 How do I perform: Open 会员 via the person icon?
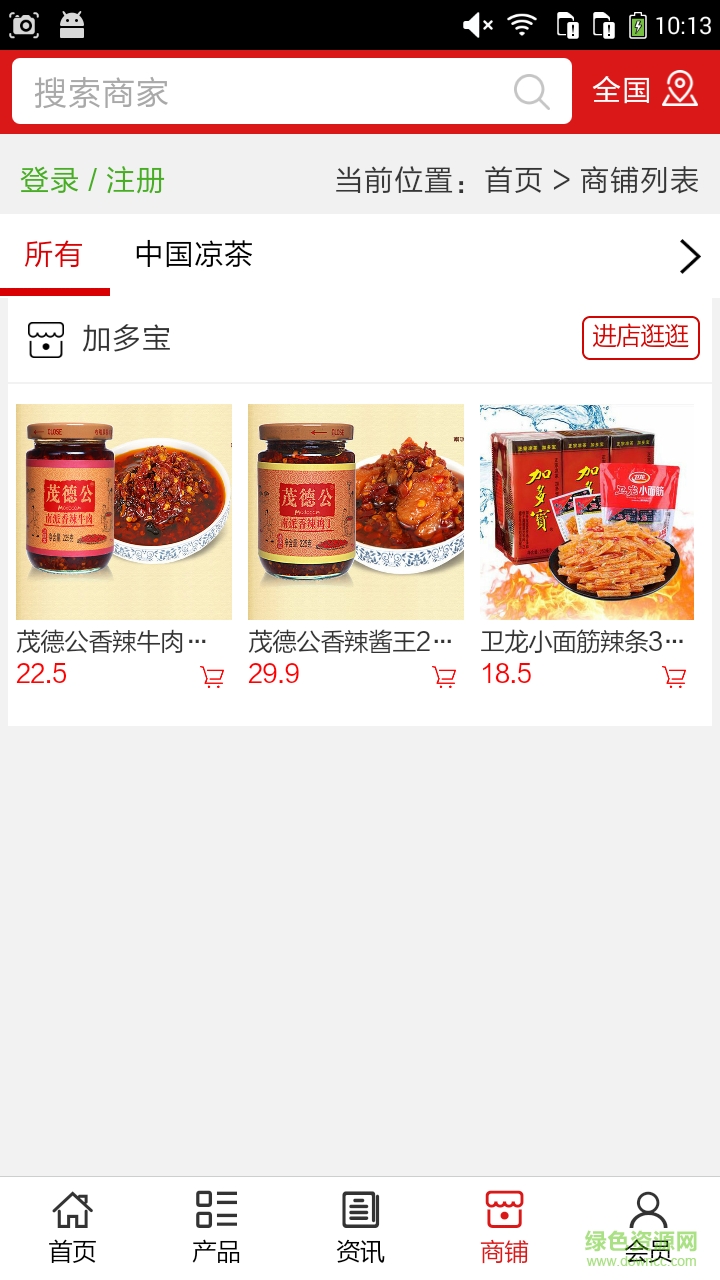pos(648,1222)
